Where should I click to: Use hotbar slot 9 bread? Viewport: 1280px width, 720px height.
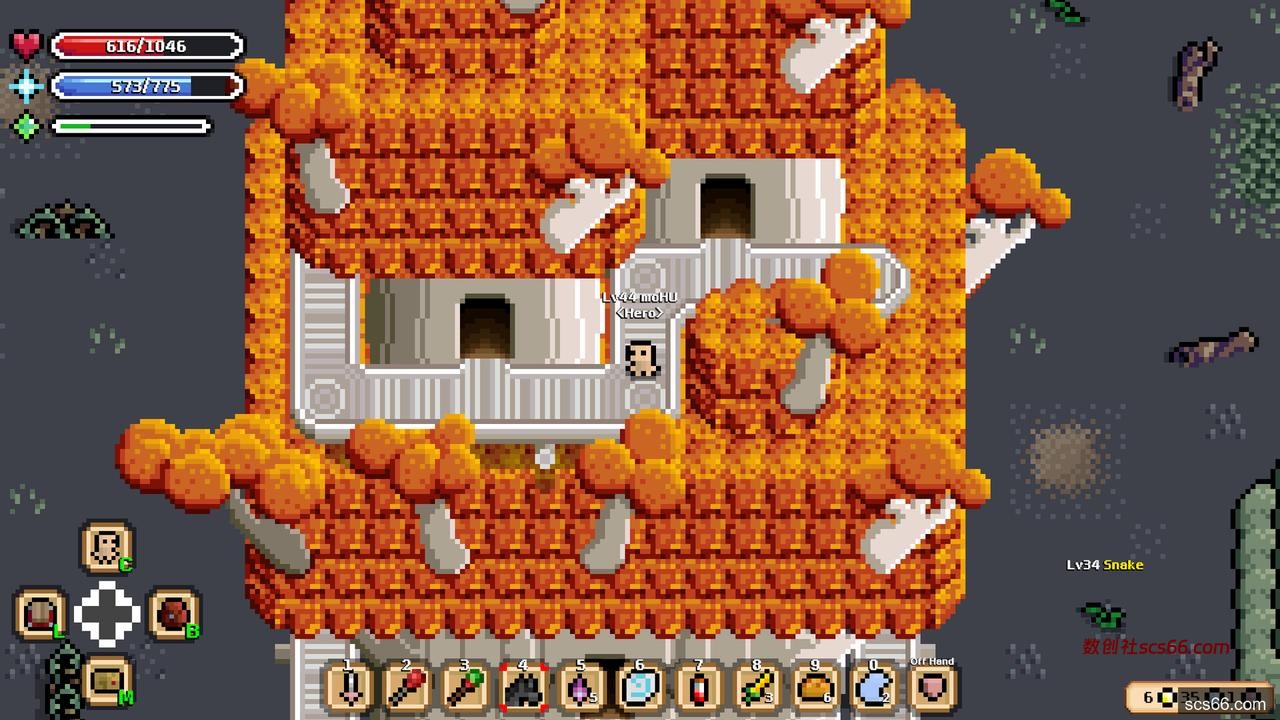coord(815,688)
